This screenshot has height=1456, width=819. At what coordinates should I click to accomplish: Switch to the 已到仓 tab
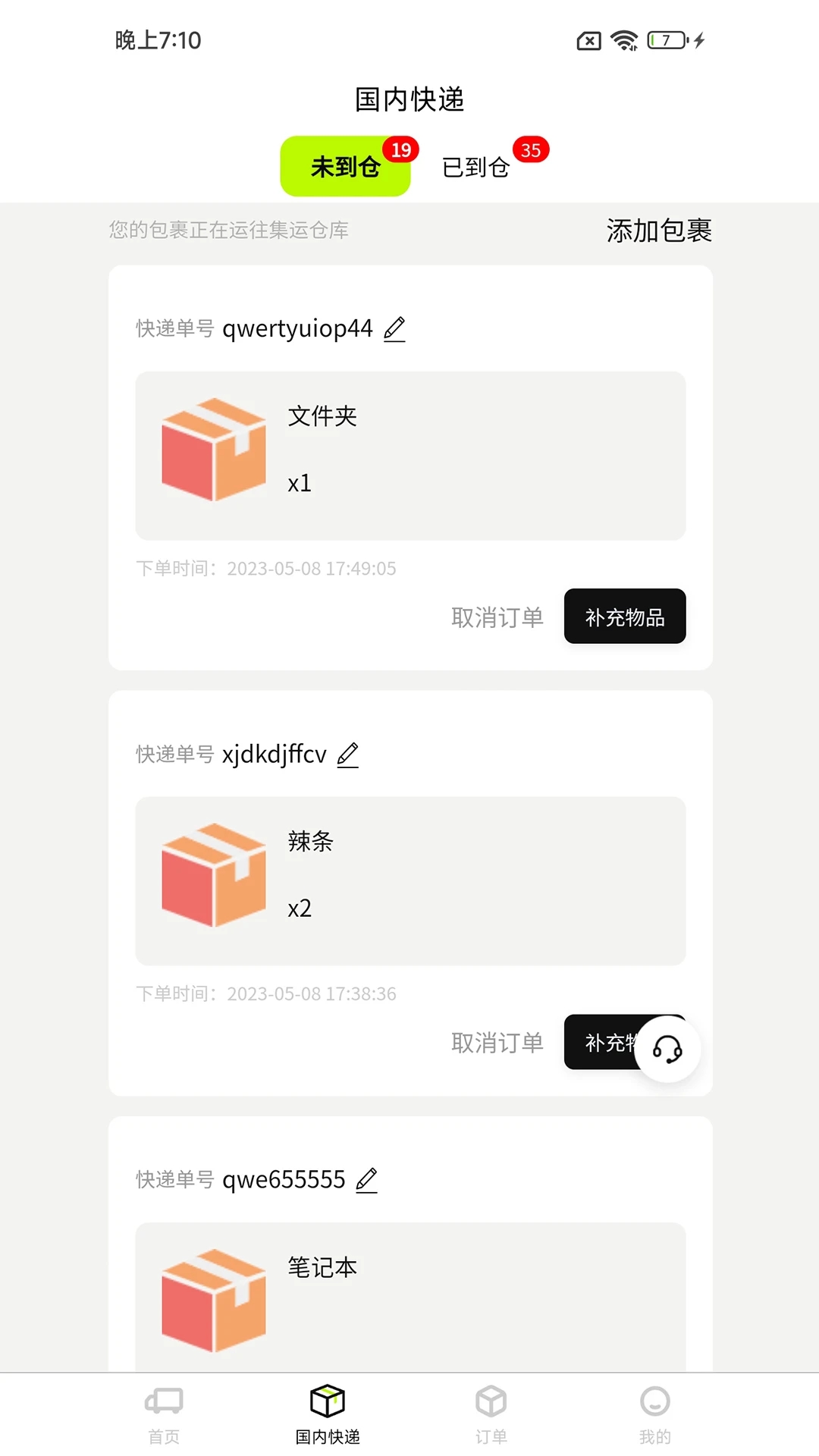[476, 166]
